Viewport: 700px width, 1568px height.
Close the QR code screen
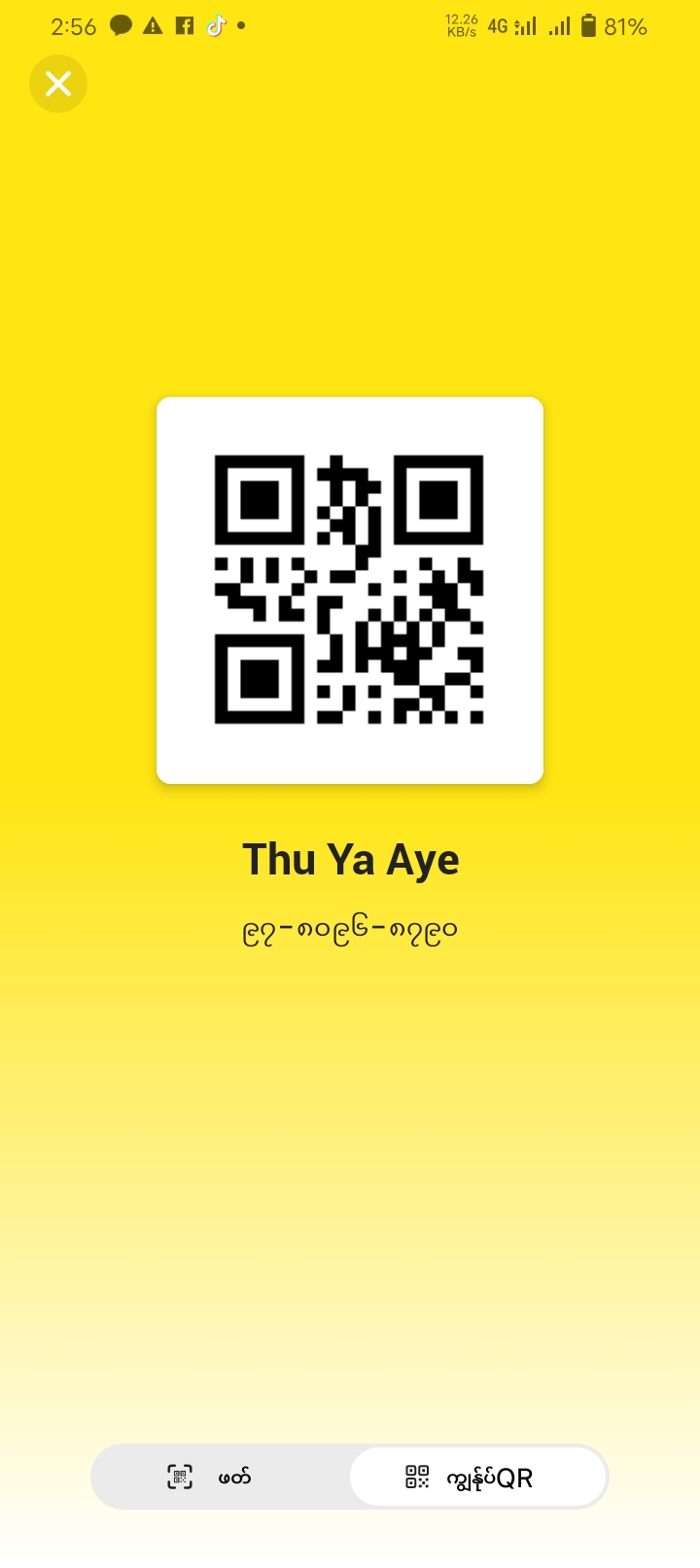pos(58,84)
